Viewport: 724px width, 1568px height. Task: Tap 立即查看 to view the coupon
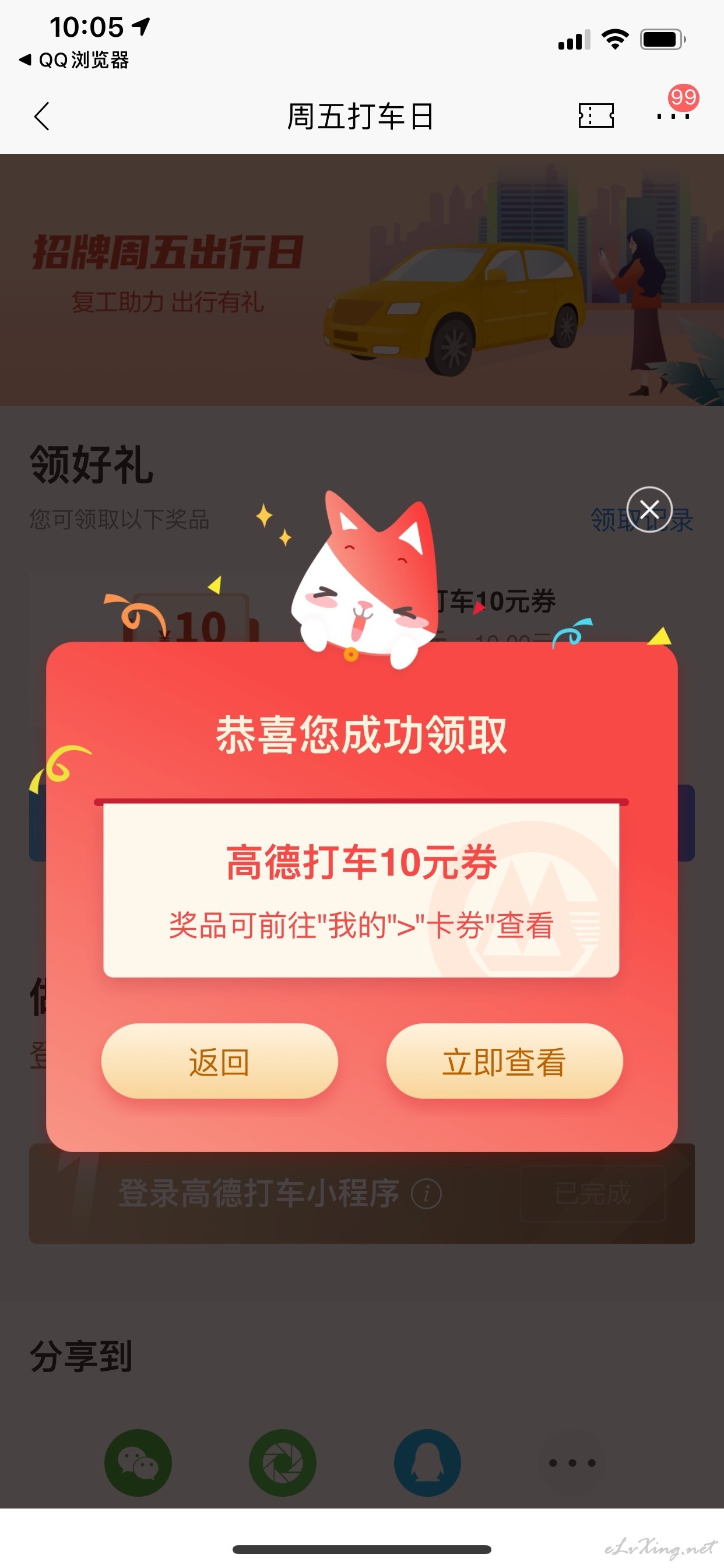click(504, 1061)
